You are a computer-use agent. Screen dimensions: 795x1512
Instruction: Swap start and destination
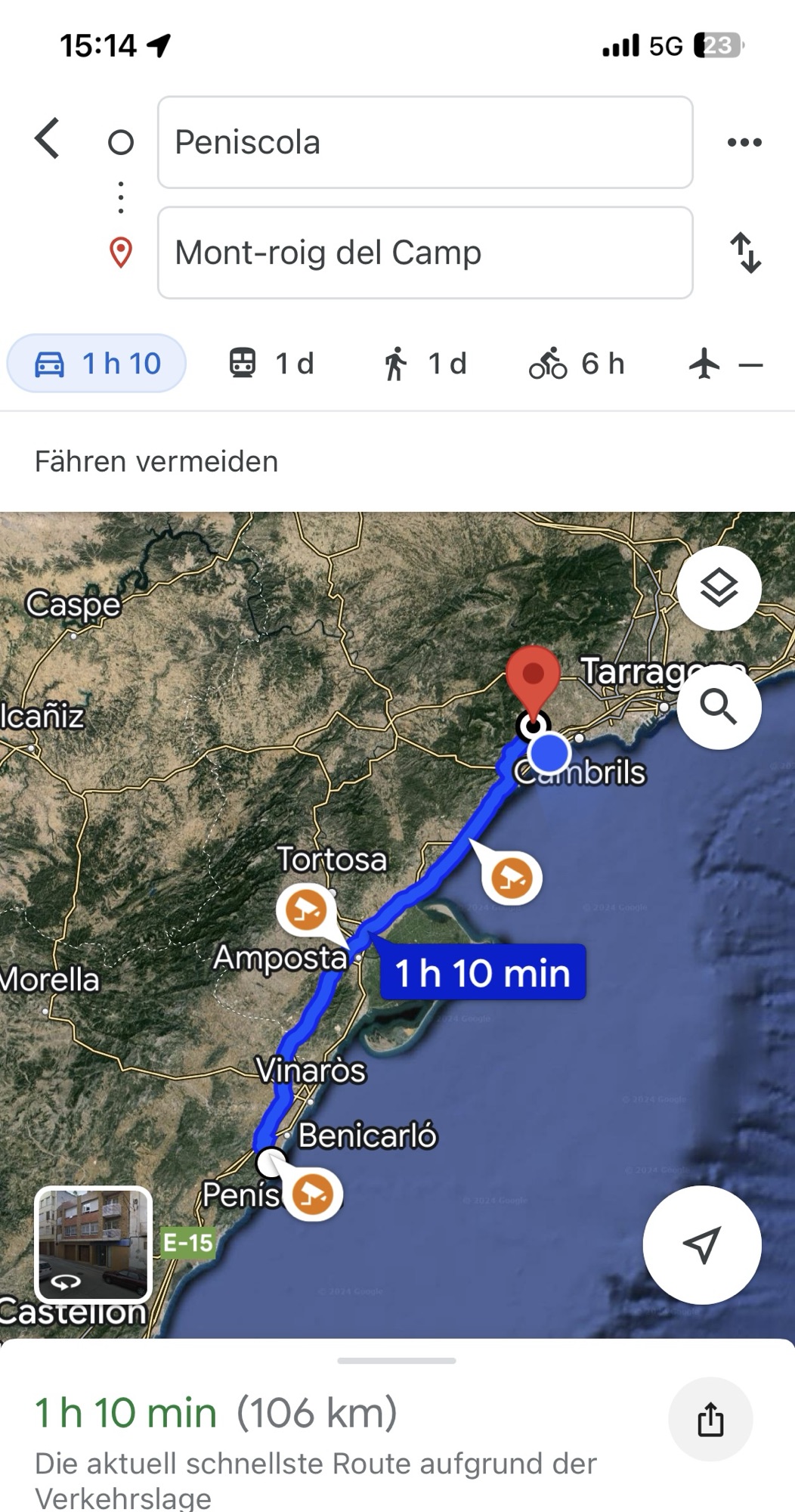[x=745, y=253]
